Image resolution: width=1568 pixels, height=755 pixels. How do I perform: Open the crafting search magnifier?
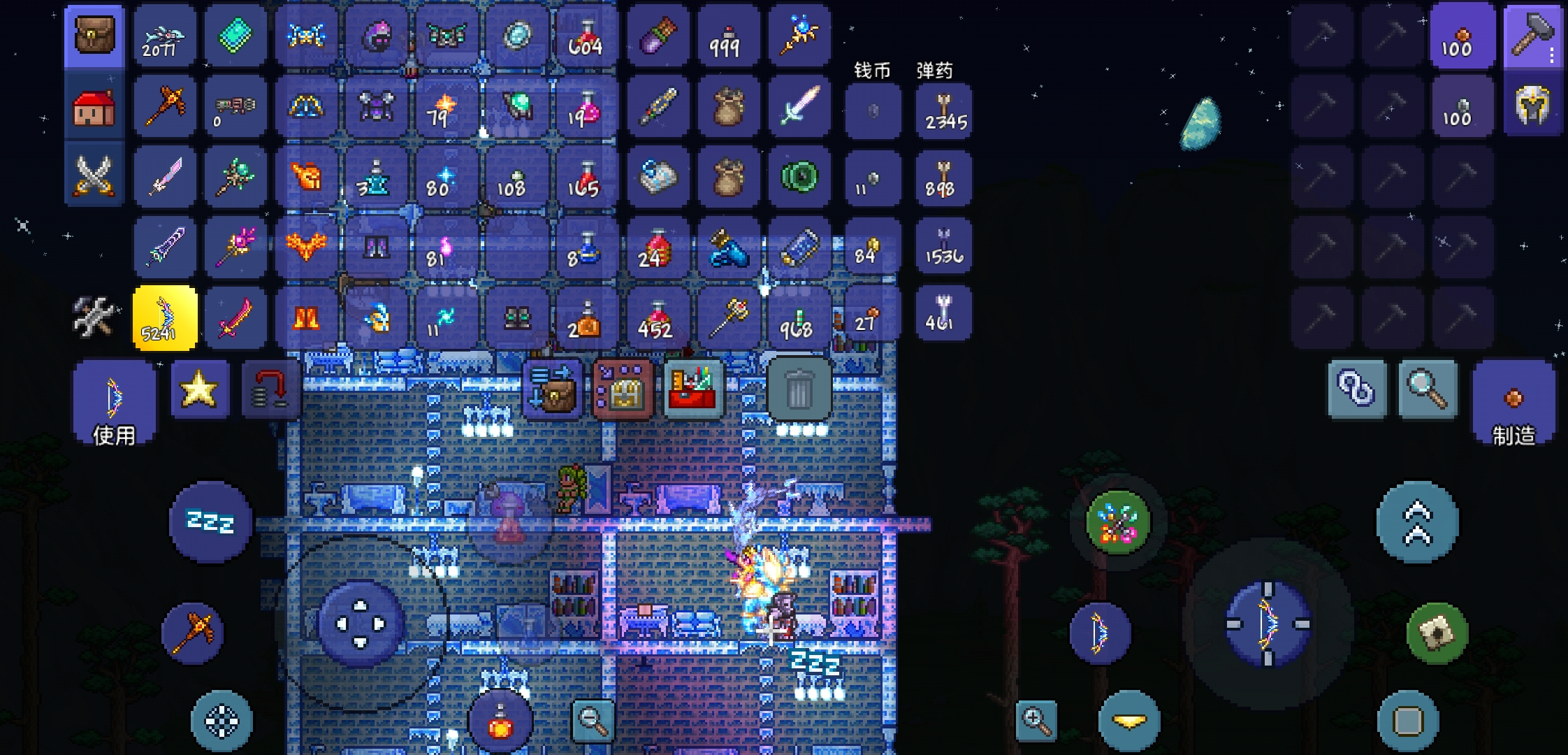point(1427,389)
